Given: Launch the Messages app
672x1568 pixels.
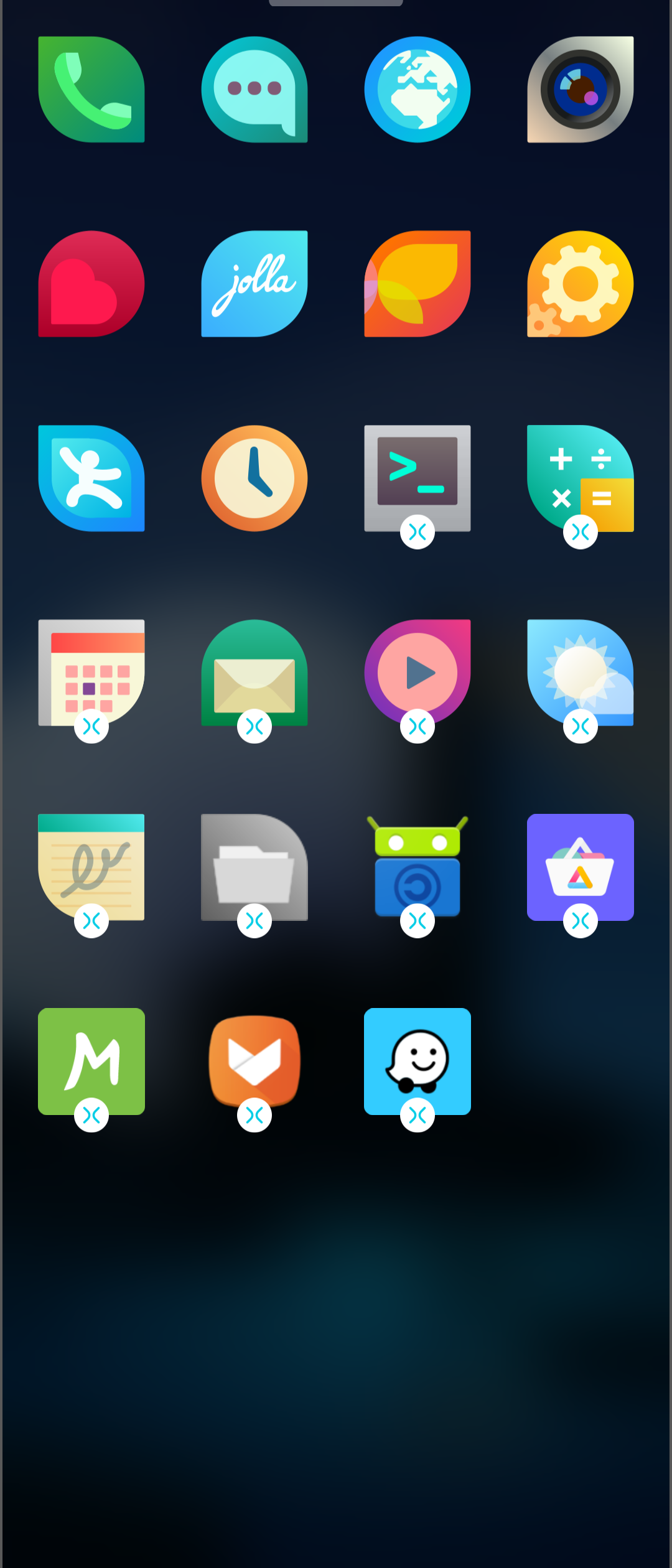Looking at the screenshot, I should [254, 90].
